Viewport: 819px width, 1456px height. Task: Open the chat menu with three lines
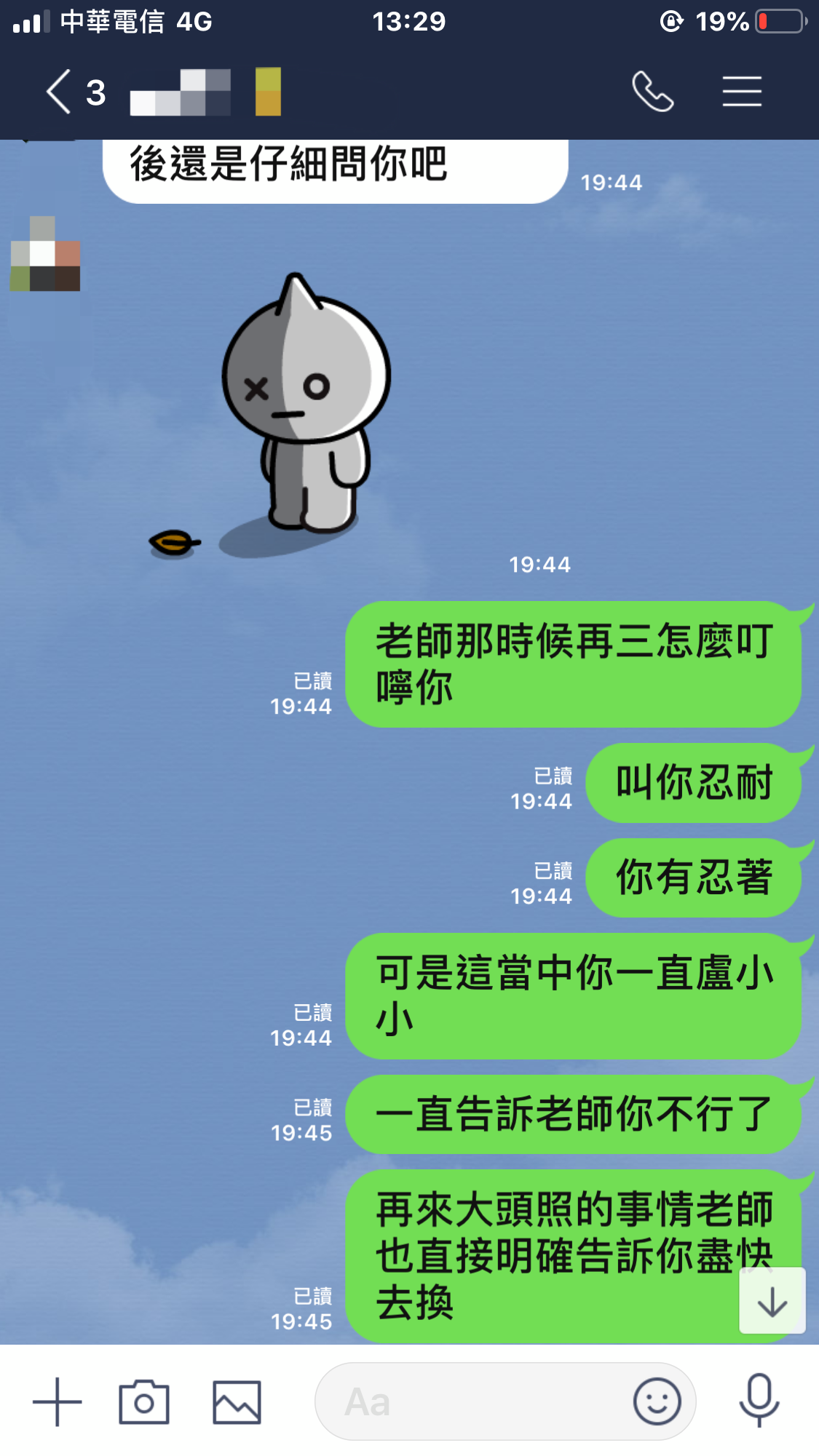click(741, 92)
